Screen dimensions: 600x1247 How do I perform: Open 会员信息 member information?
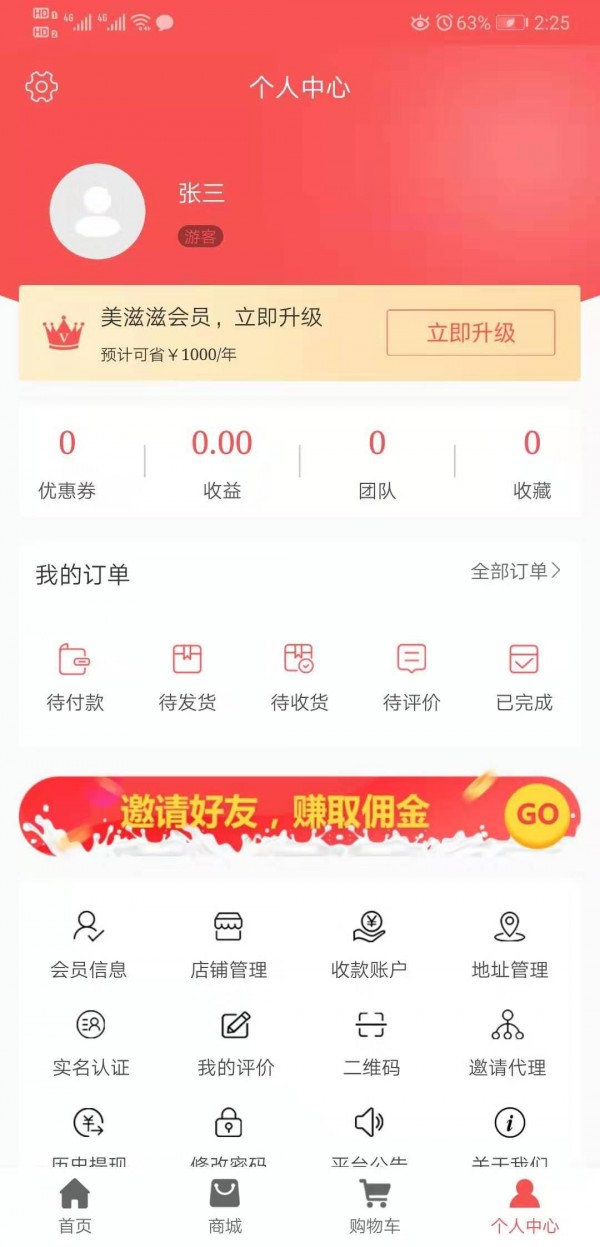point(89,943)
